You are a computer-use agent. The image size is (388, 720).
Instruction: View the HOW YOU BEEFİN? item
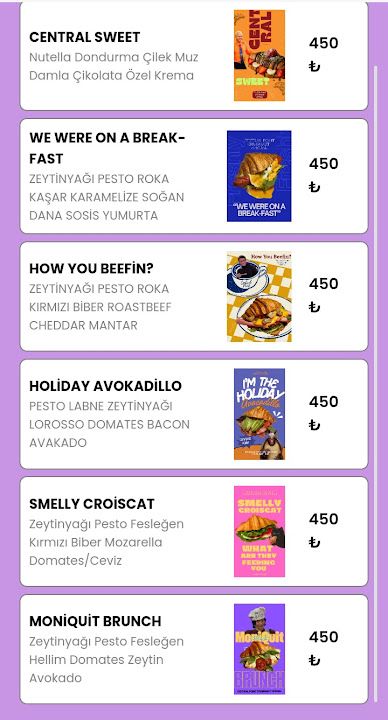(x=194, y=297)
